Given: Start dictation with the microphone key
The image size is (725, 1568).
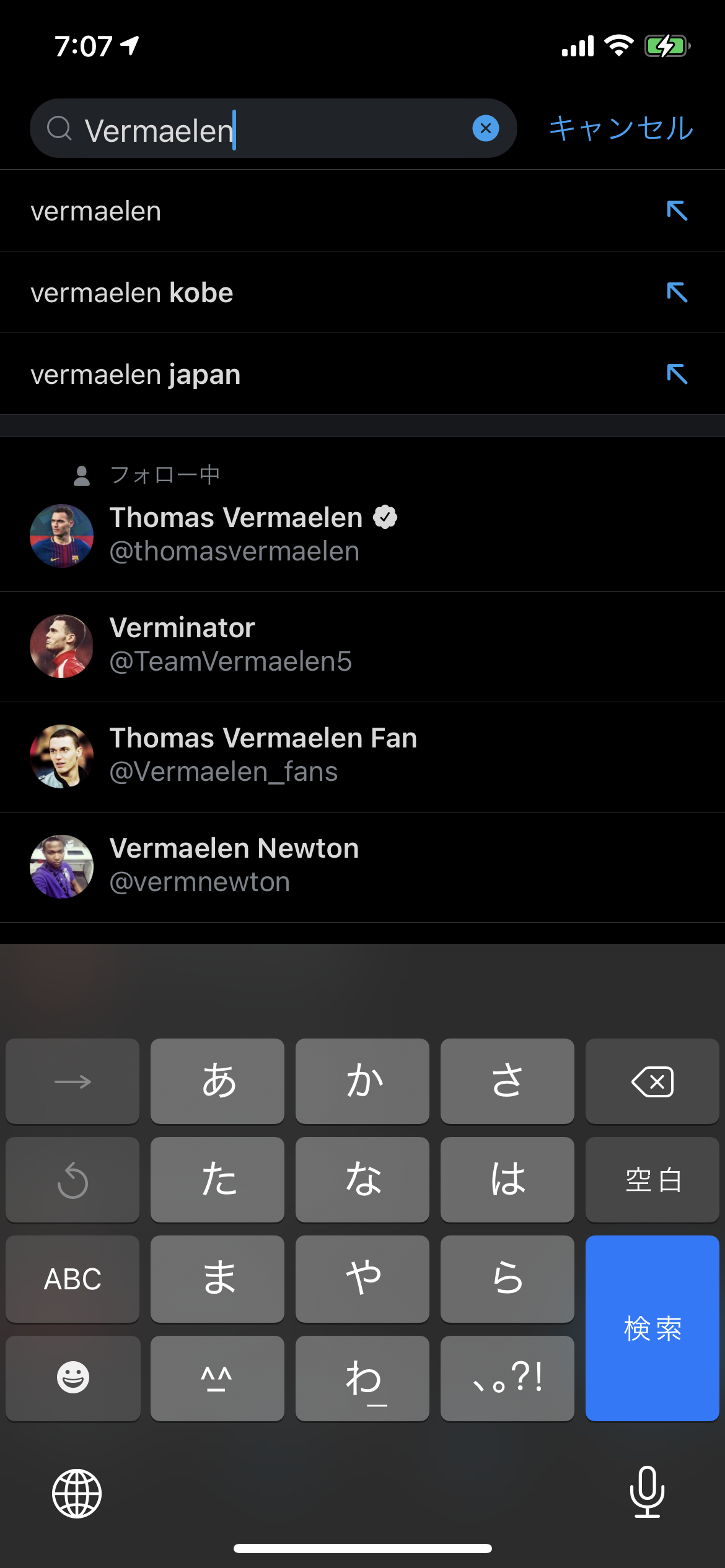Looking at the screenshot, I should tap(647, 1492).
